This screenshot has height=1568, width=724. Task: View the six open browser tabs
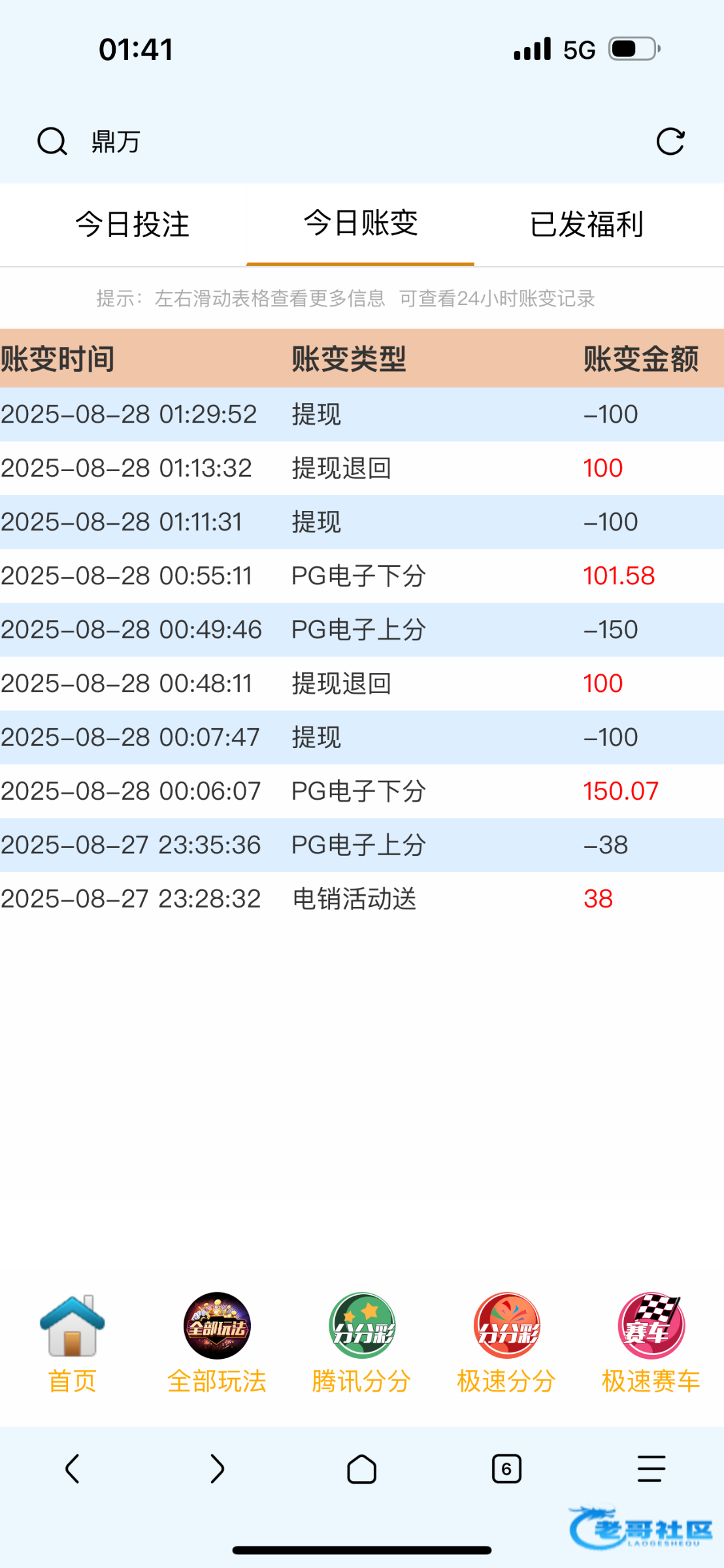pyautogui.click(x=506, y=1469)
